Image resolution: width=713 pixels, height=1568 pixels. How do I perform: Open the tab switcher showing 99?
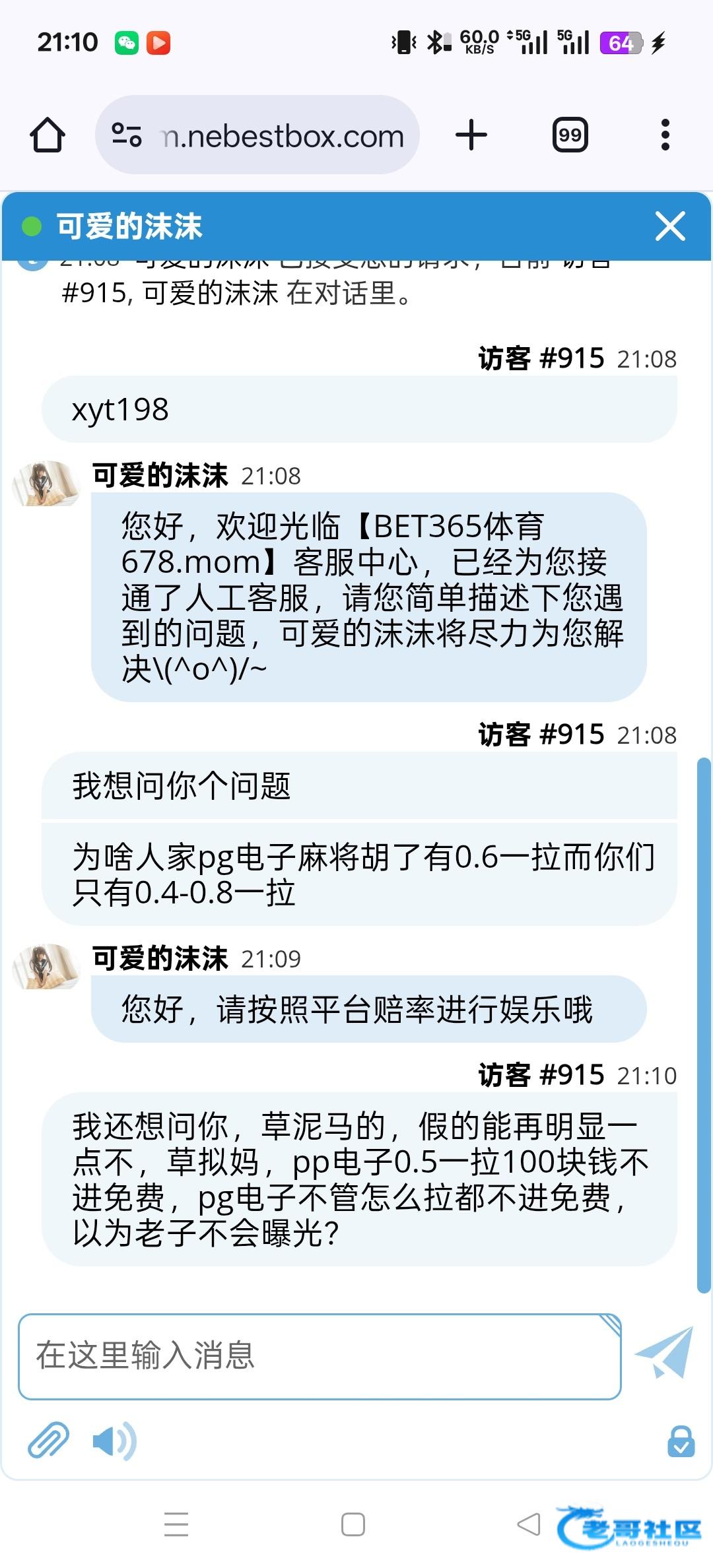click(570, 135)
